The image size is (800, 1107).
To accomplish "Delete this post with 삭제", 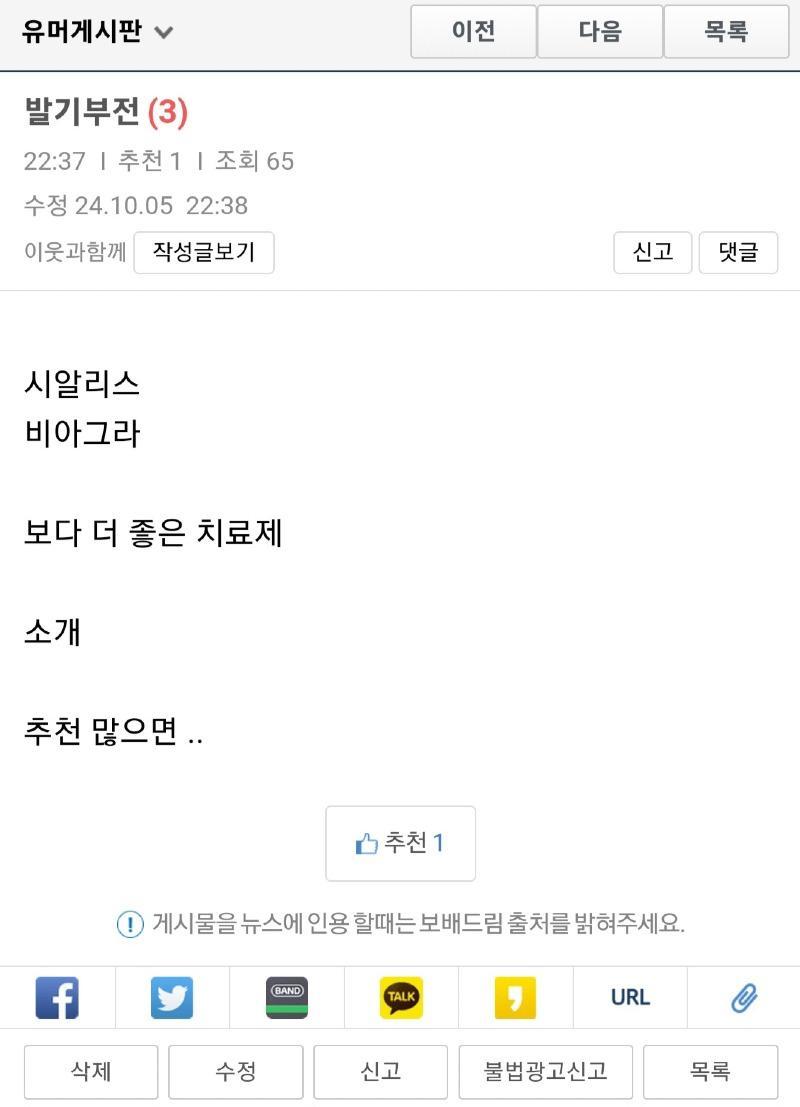I will click(91, 1072).
